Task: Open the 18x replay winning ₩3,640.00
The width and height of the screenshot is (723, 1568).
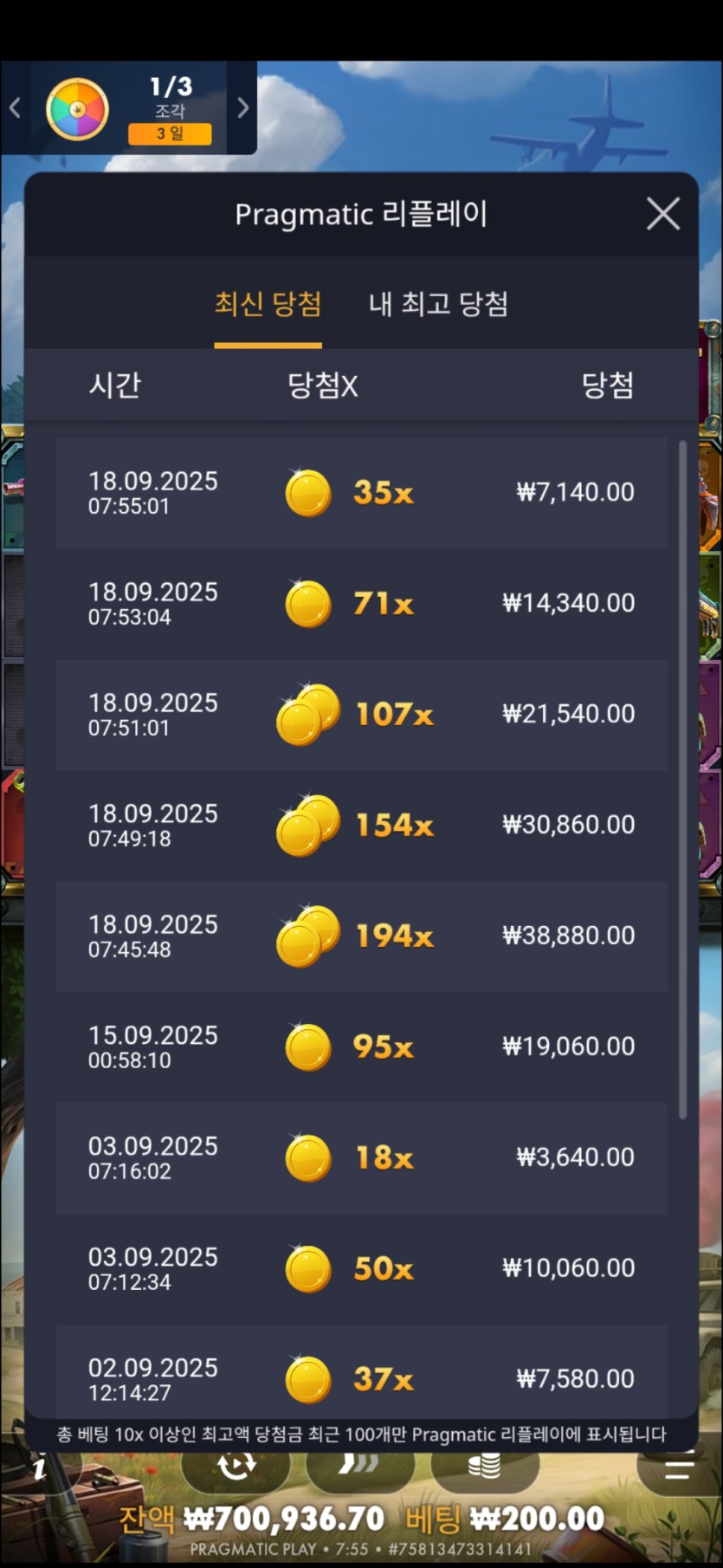Action: tap(361, 1158)
